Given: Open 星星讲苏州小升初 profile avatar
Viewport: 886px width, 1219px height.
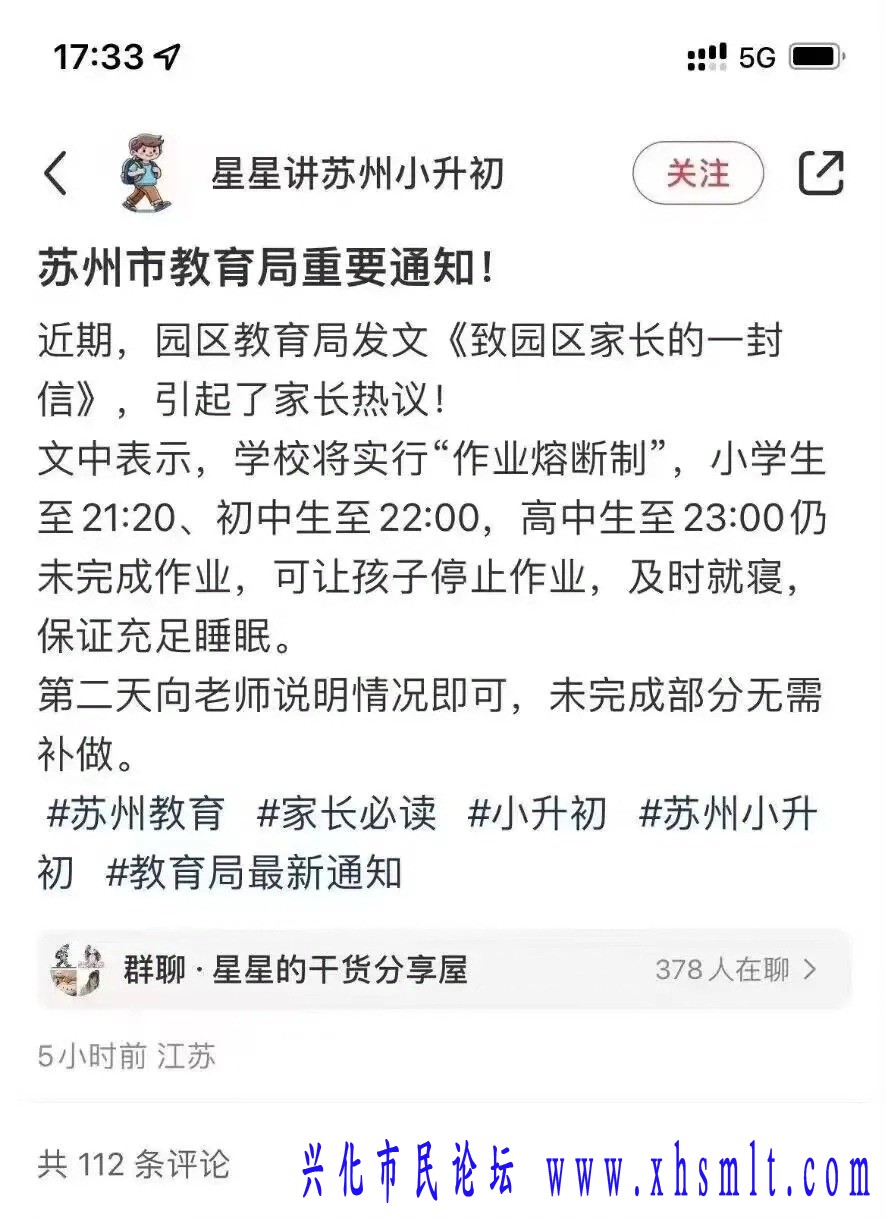Looking at the screenshot, I should [x=145, y=174].
